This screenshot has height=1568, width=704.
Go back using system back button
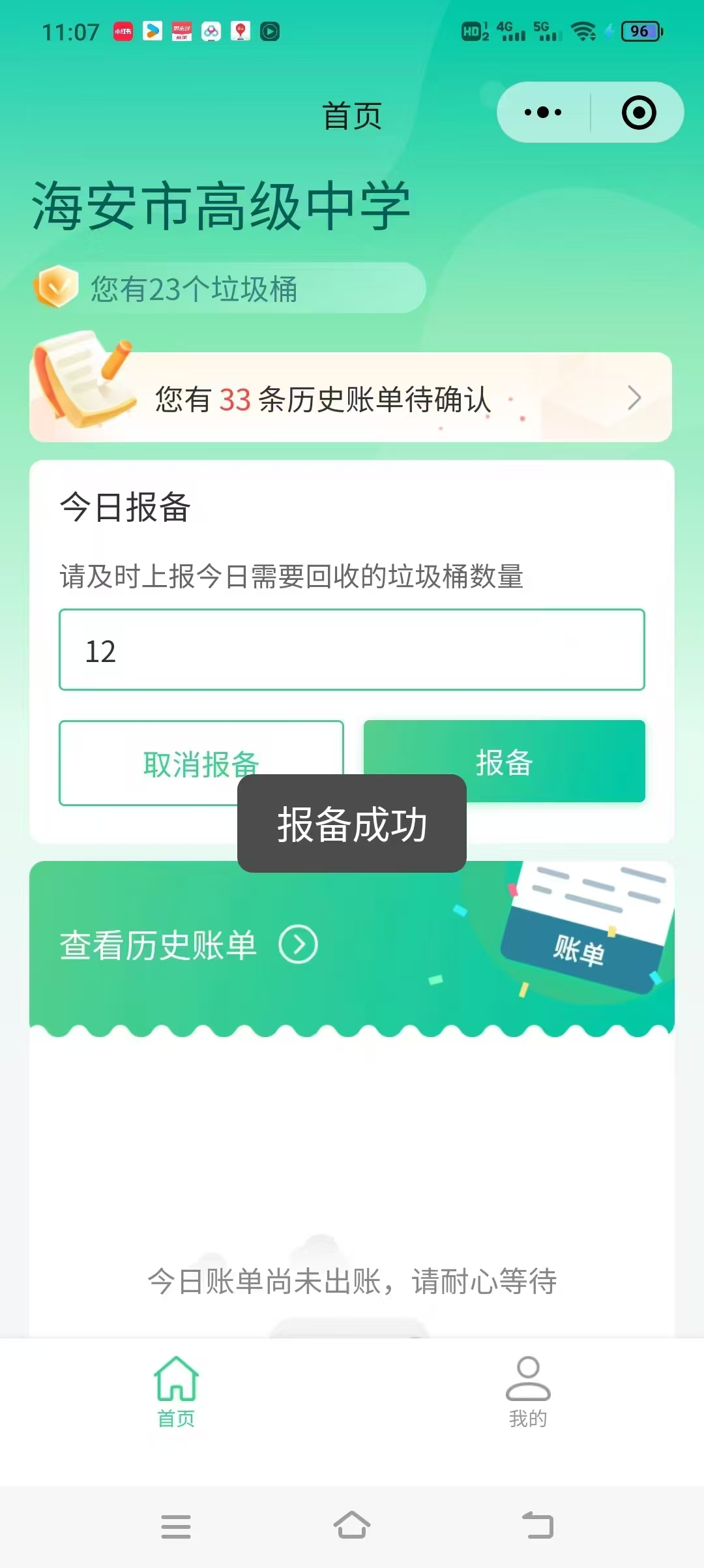coord(538,1526)
